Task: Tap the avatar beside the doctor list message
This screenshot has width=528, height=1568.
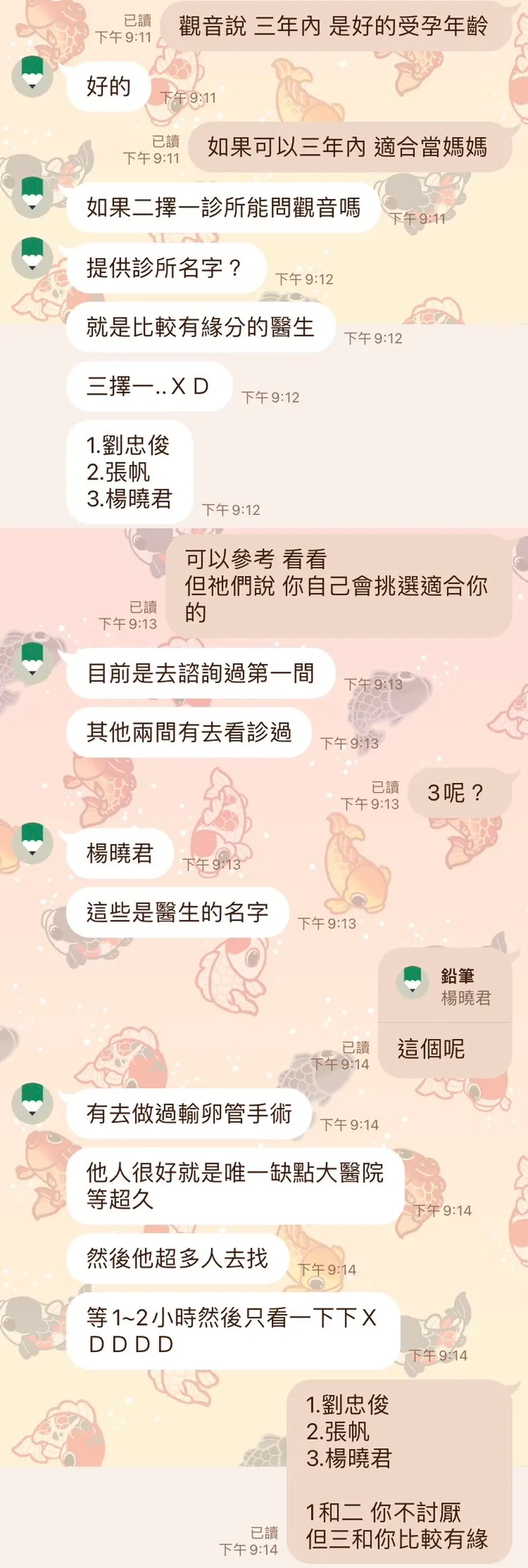Action: pyautogui.click(x=31, y=257)
